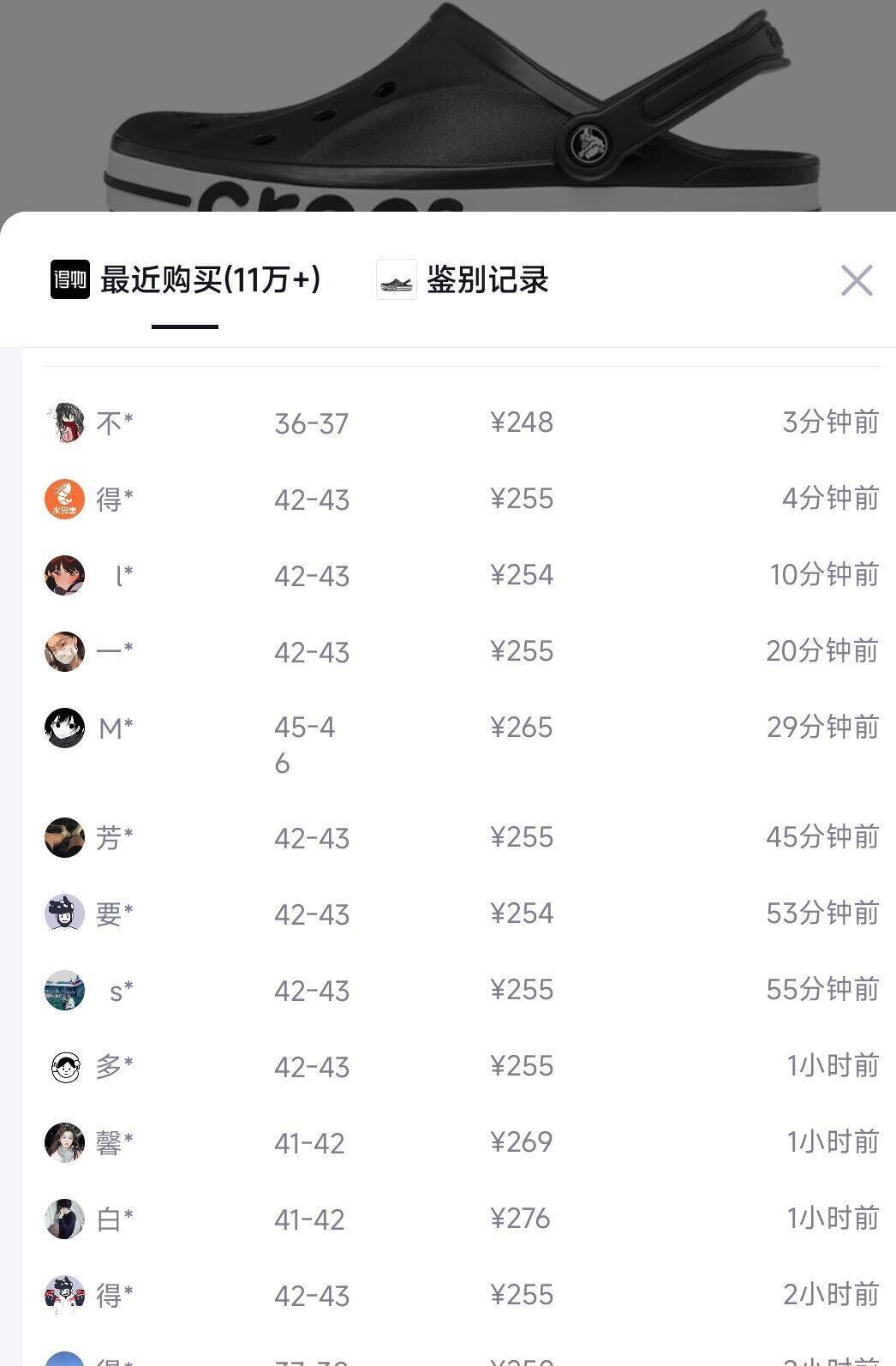The width and height of the screenshot is (896, 1366).
Task: Switch to the 最近购买 tab
Action: pos(186,280)
